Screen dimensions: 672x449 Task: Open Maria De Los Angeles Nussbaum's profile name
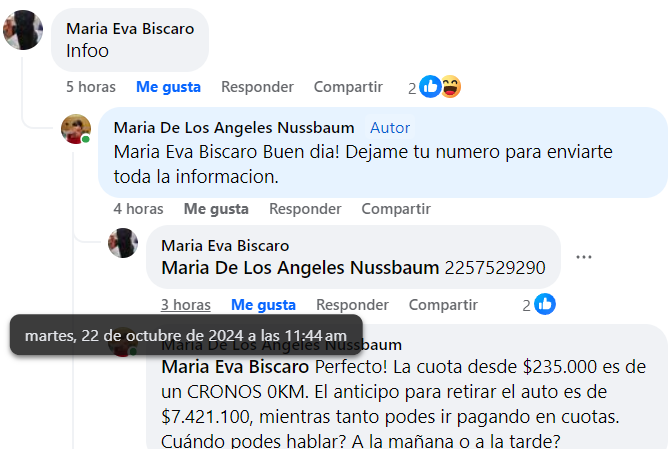pyautogui.click(x=235, y=128)
